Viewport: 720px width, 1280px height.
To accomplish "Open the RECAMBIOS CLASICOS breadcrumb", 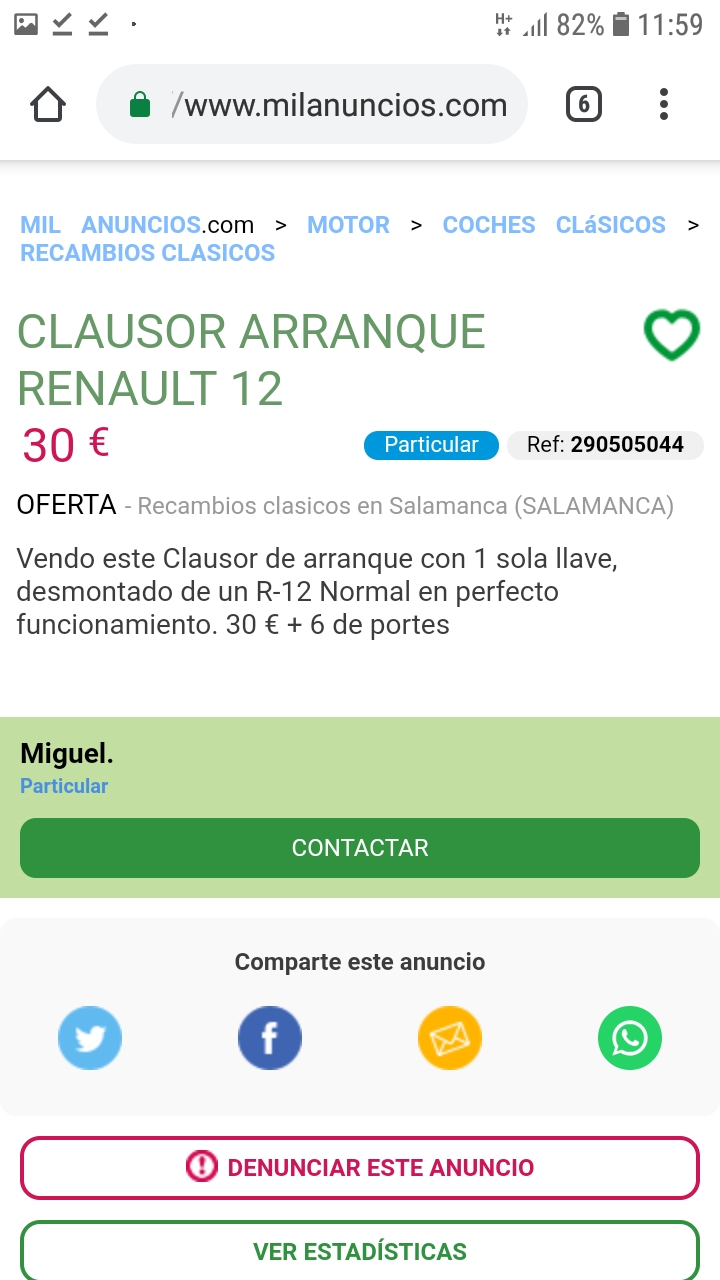I will coord(148,253).
